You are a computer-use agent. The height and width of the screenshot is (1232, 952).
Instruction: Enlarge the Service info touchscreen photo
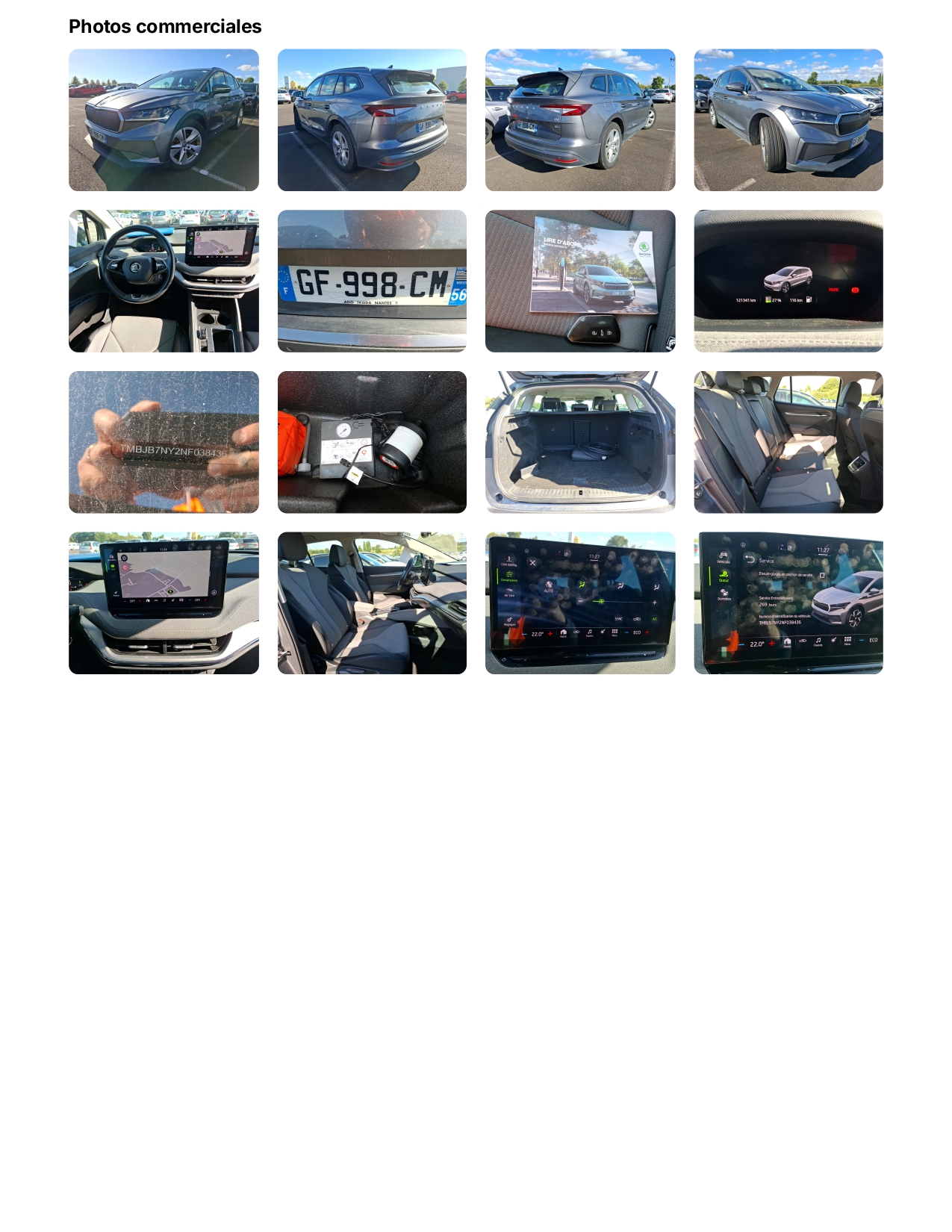point(788,603)
